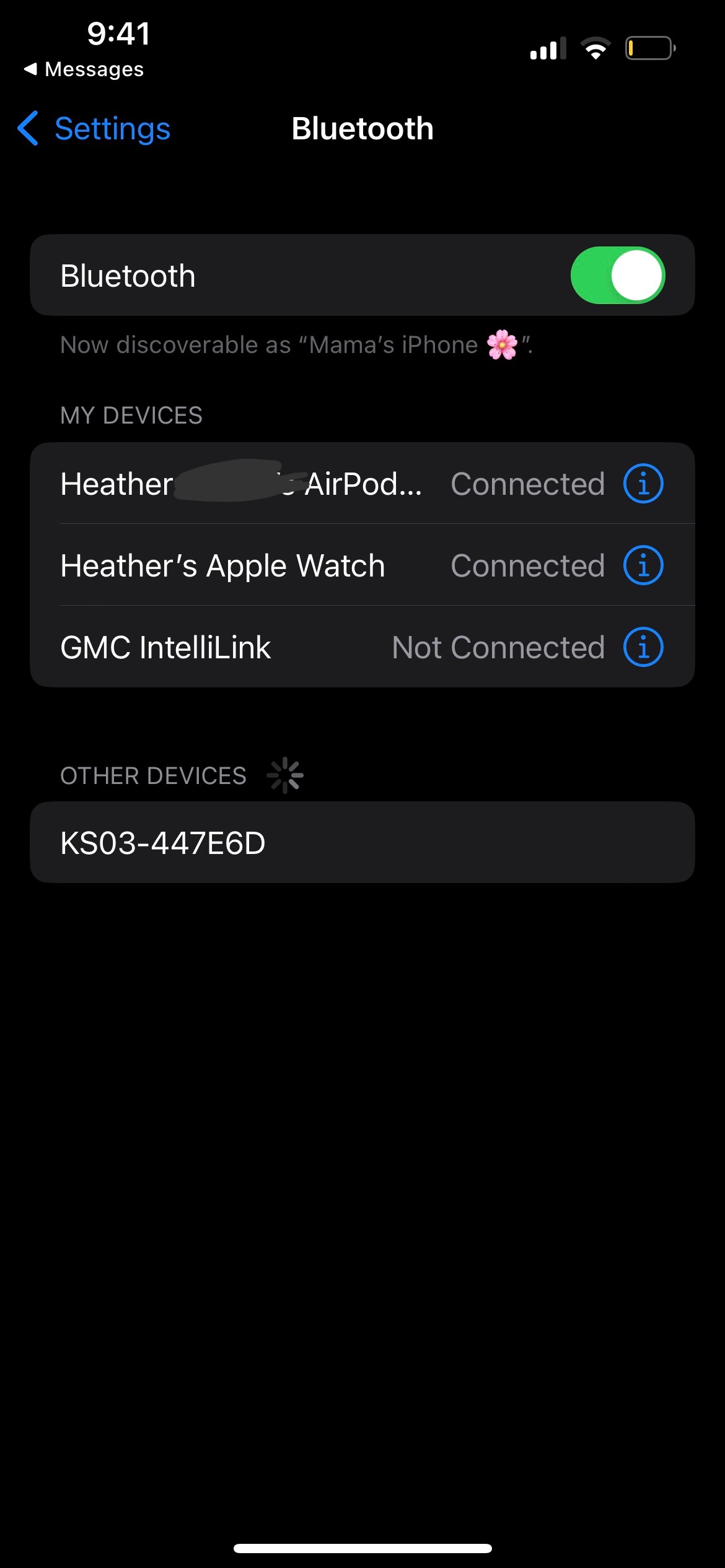
Task: Tap the MY DEVICES section header
Action: pyautogui.click(x=131, y=416)
